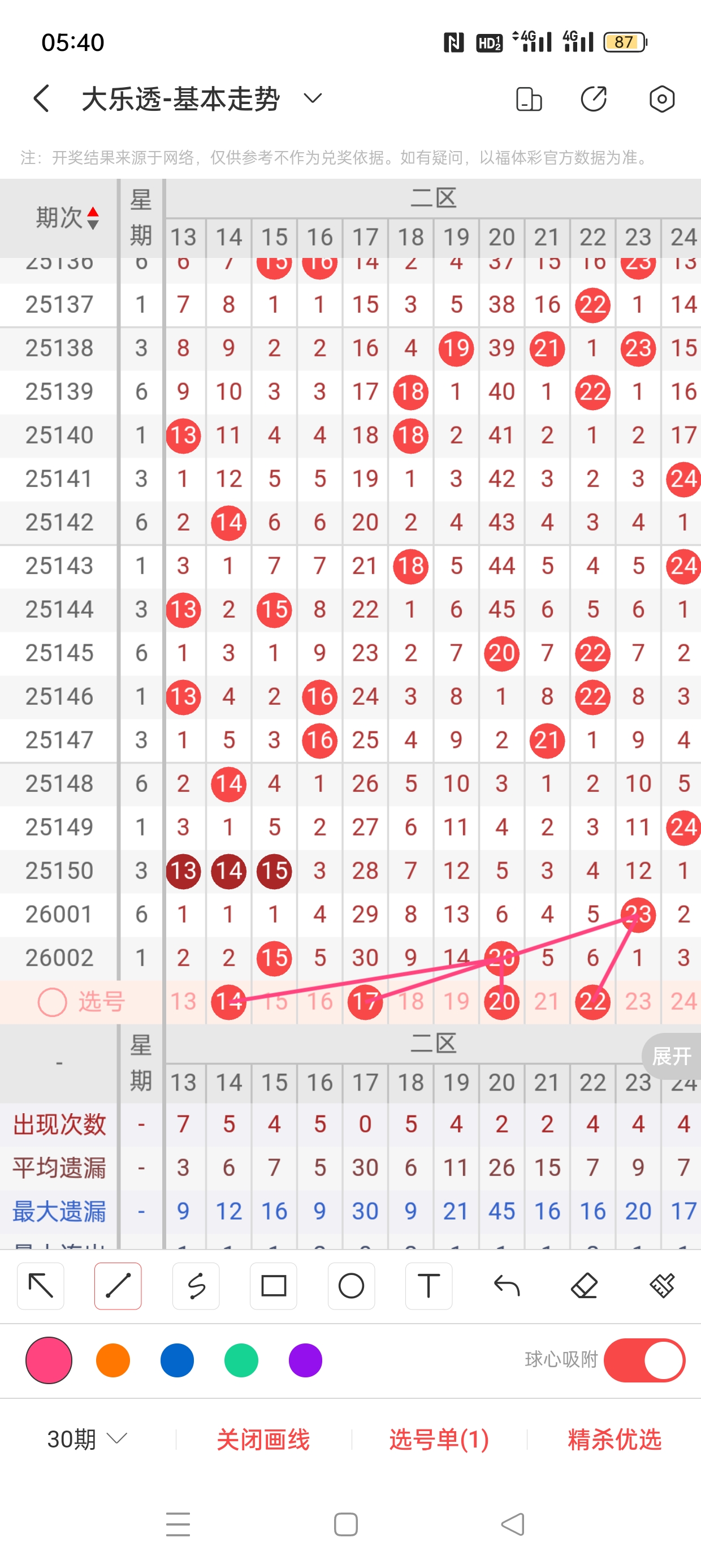Select the rectangle drawing tool

click(x=273, y=1286)
